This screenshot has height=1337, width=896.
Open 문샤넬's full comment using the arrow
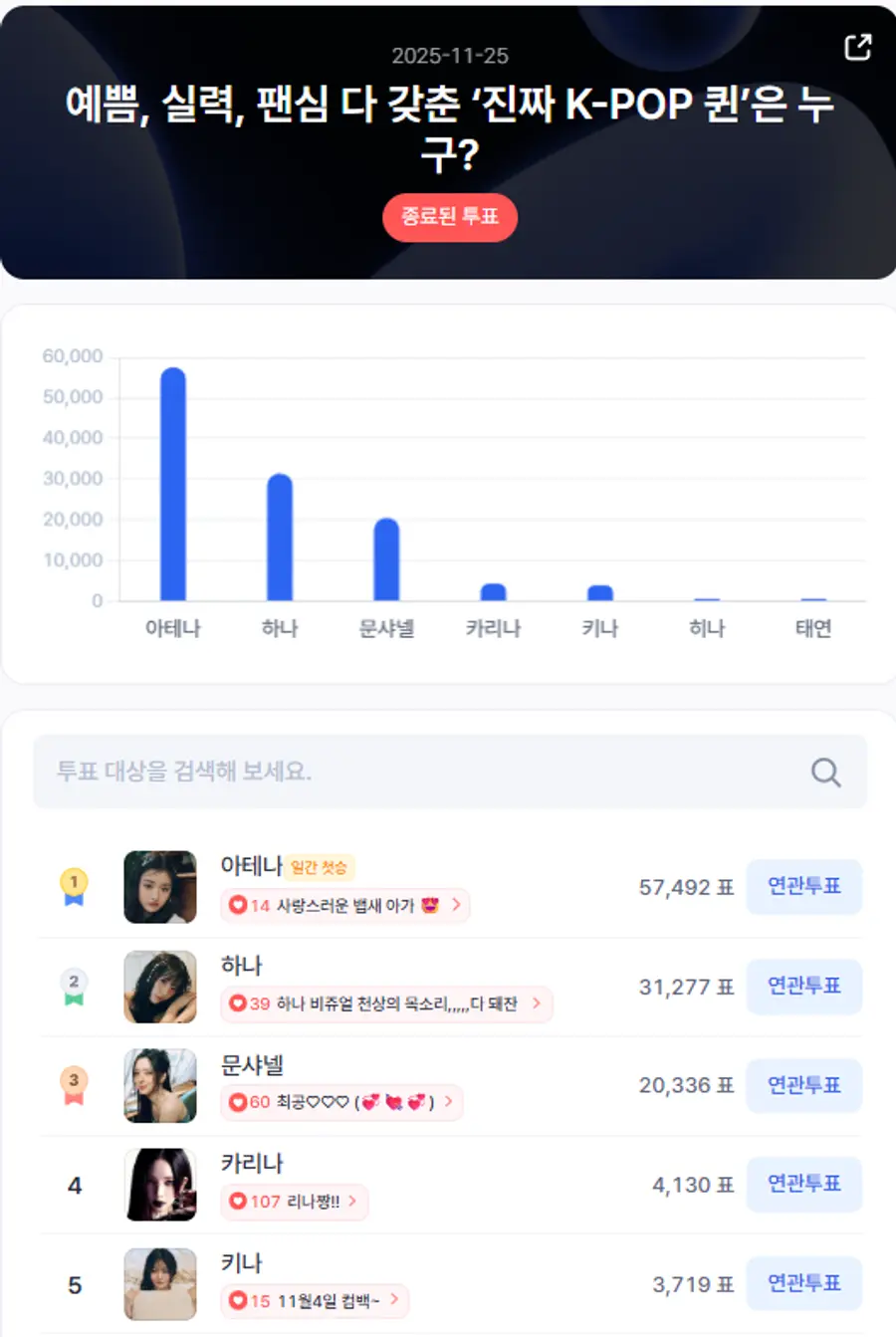[450, 1103]
